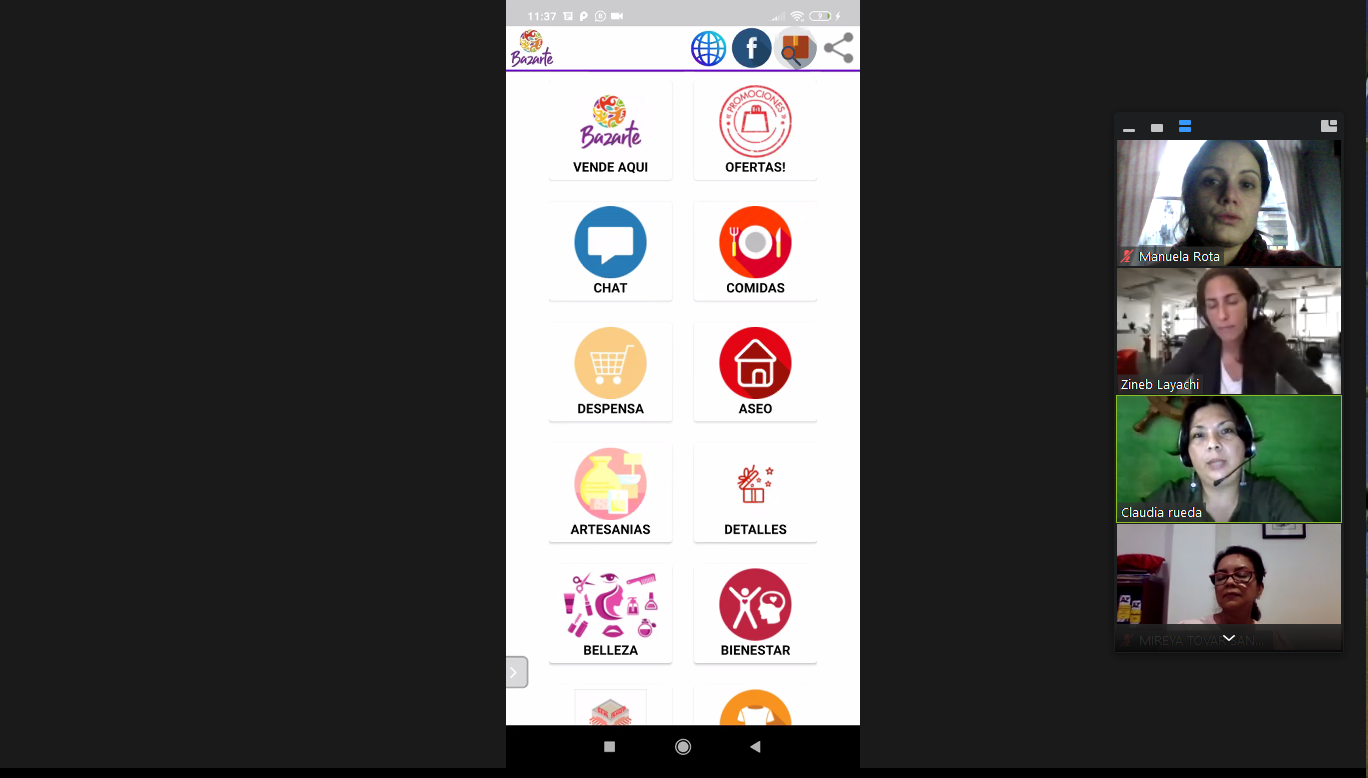The width and height of the screenshot is (1368, 778).
Task: Open the OFERTAS! promotions tile
Action: tap(755, 132)
